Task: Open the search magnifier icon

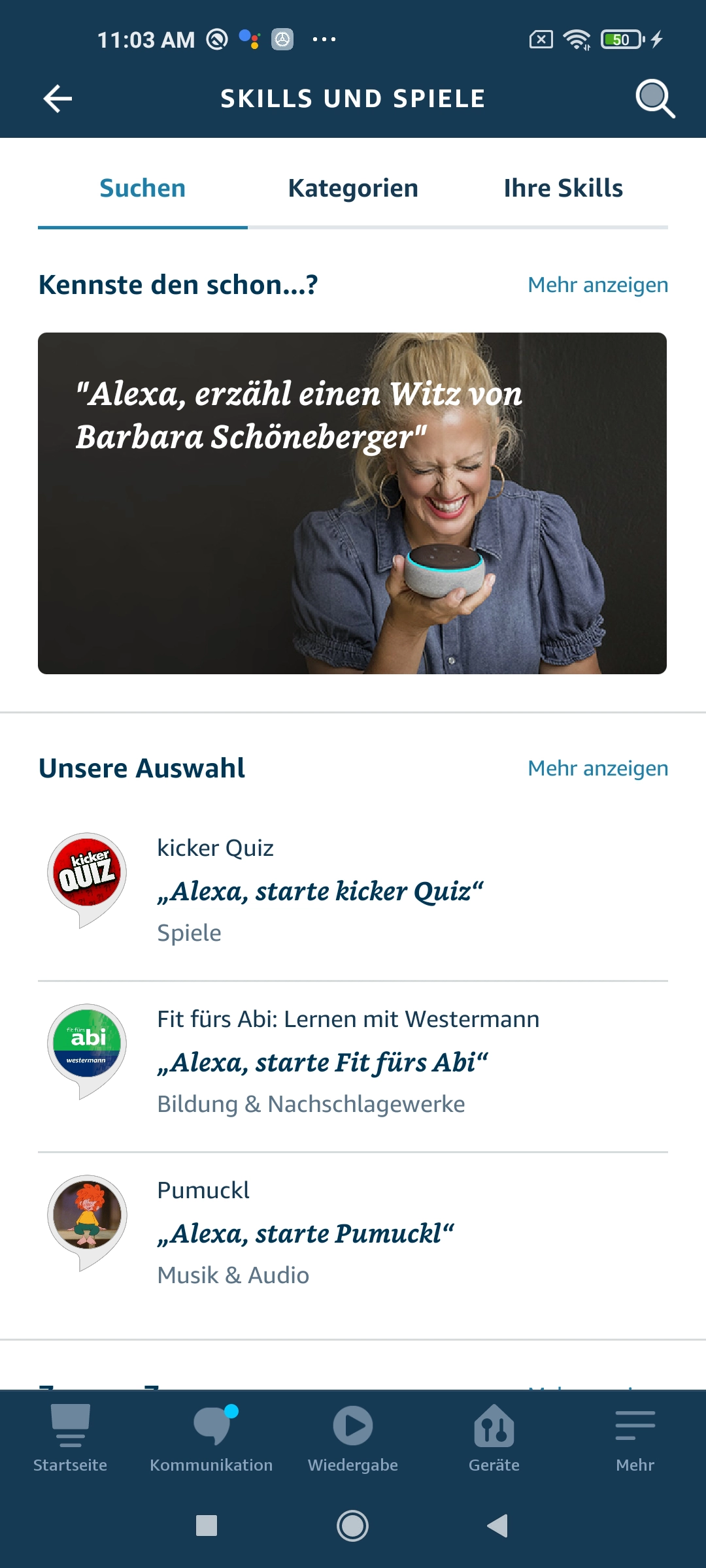Action: click(x=655, y=99)
